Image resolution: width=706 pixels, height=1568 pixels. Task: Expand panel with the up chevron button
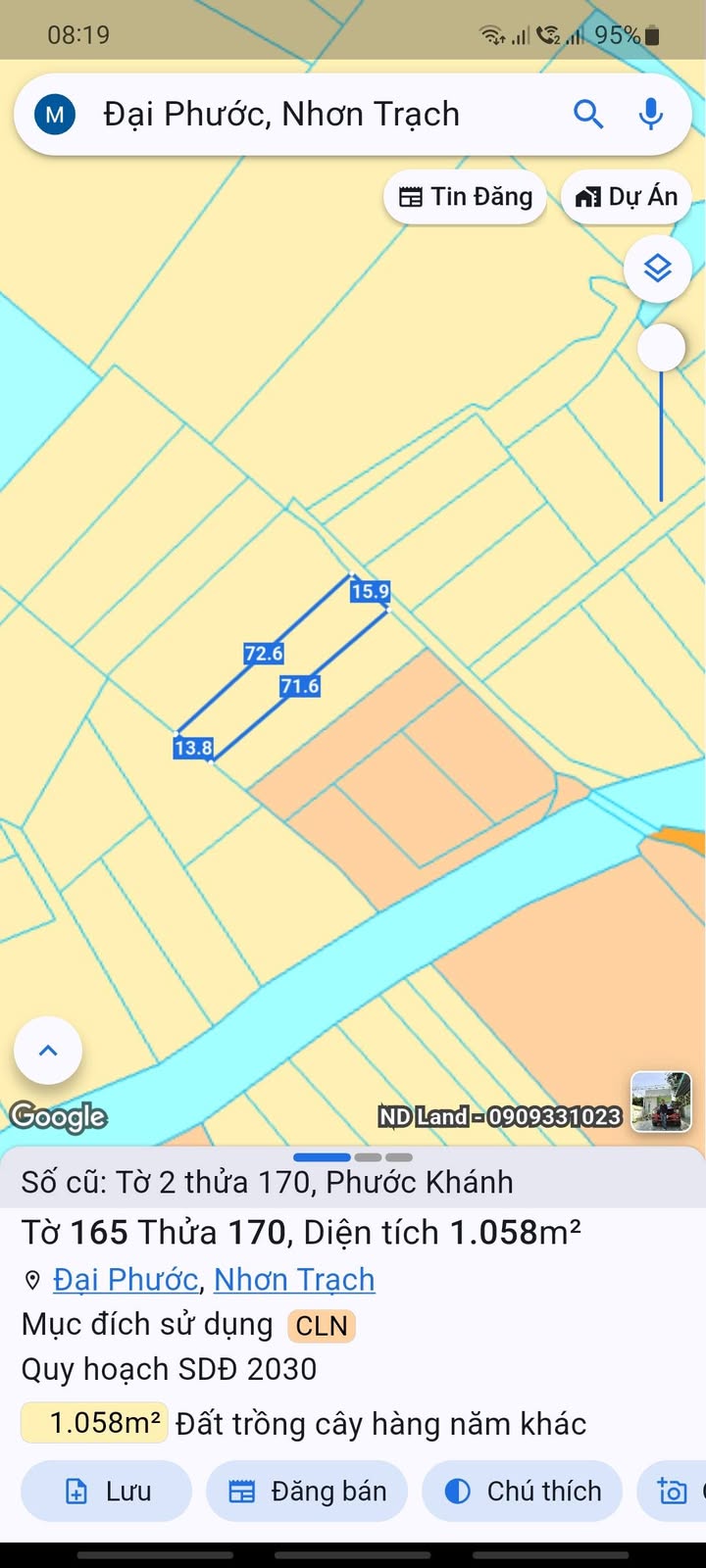point(48,1051)
